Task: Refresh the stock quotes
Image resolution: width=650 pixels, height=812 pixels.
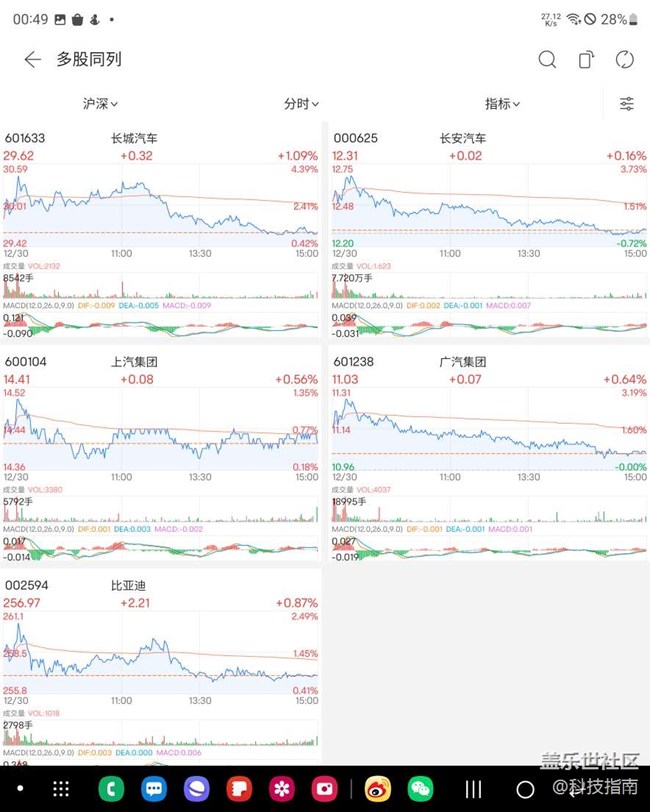Action: pyautogui.click(x=626, y=60)
